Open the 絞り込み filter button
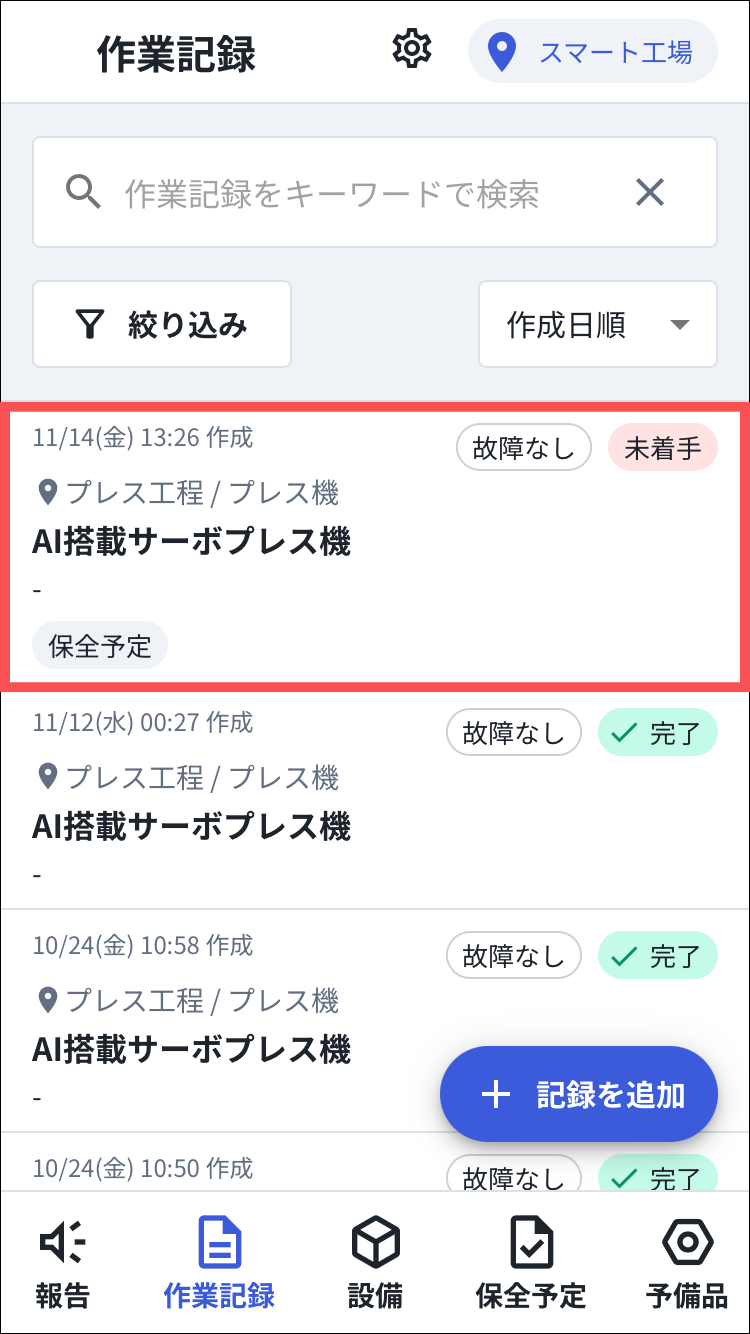The height and width of the screenshot is (1334, 750). (162, 324)
